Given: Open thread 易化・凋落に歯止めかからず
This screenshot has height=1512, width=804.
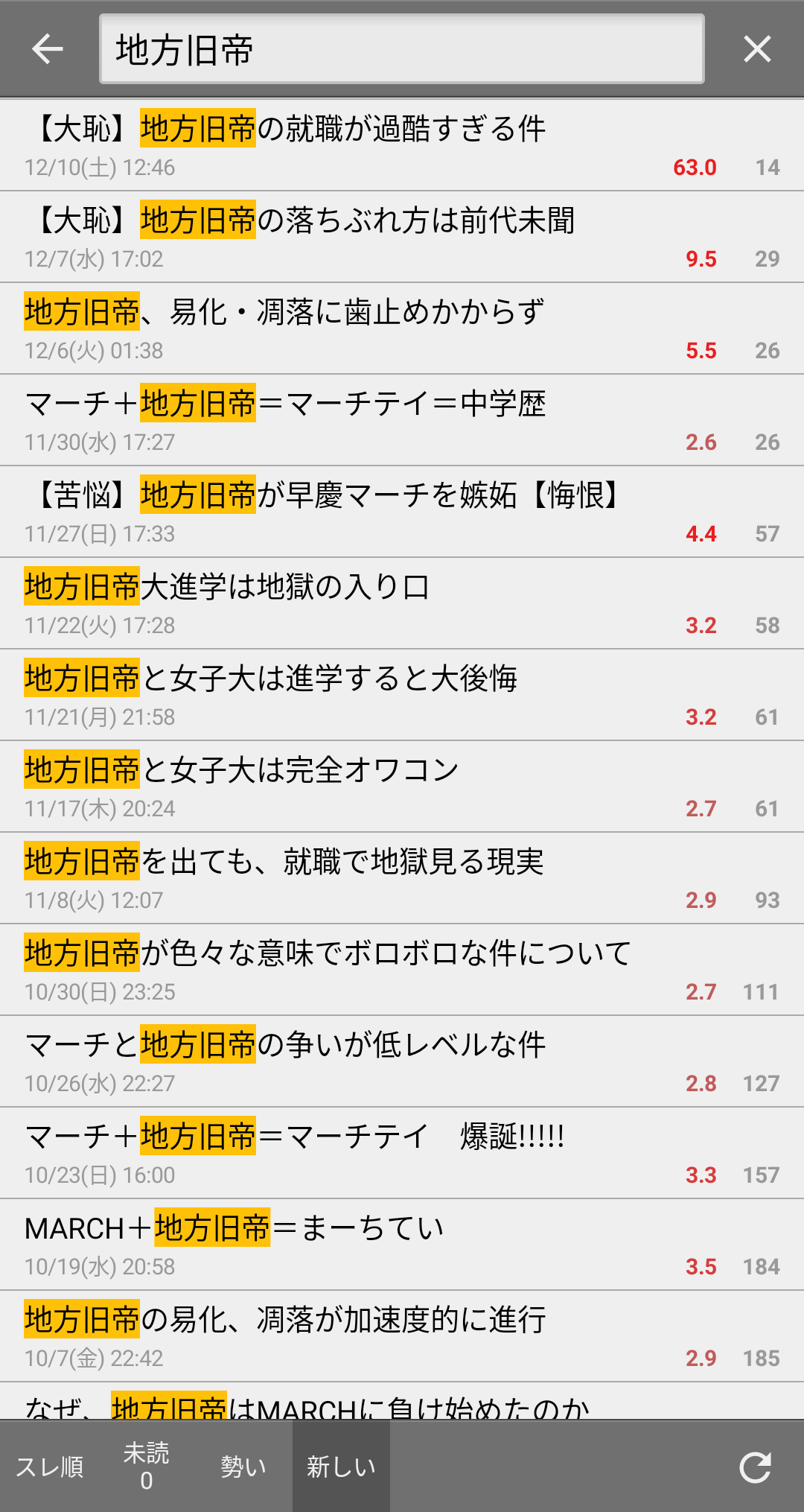Looking at the screenshot, I should click(x=402, y=328).
